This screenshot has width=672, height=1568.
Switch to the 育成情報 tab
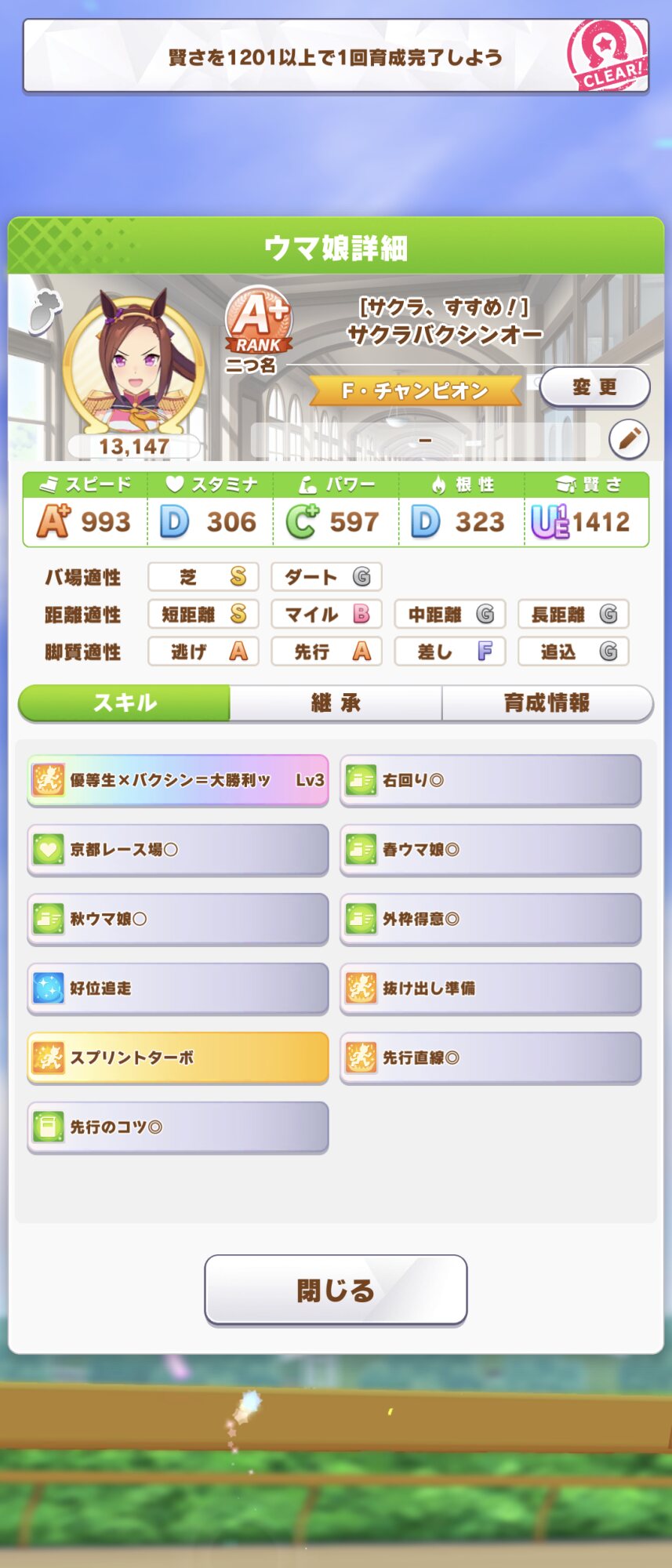547,702
